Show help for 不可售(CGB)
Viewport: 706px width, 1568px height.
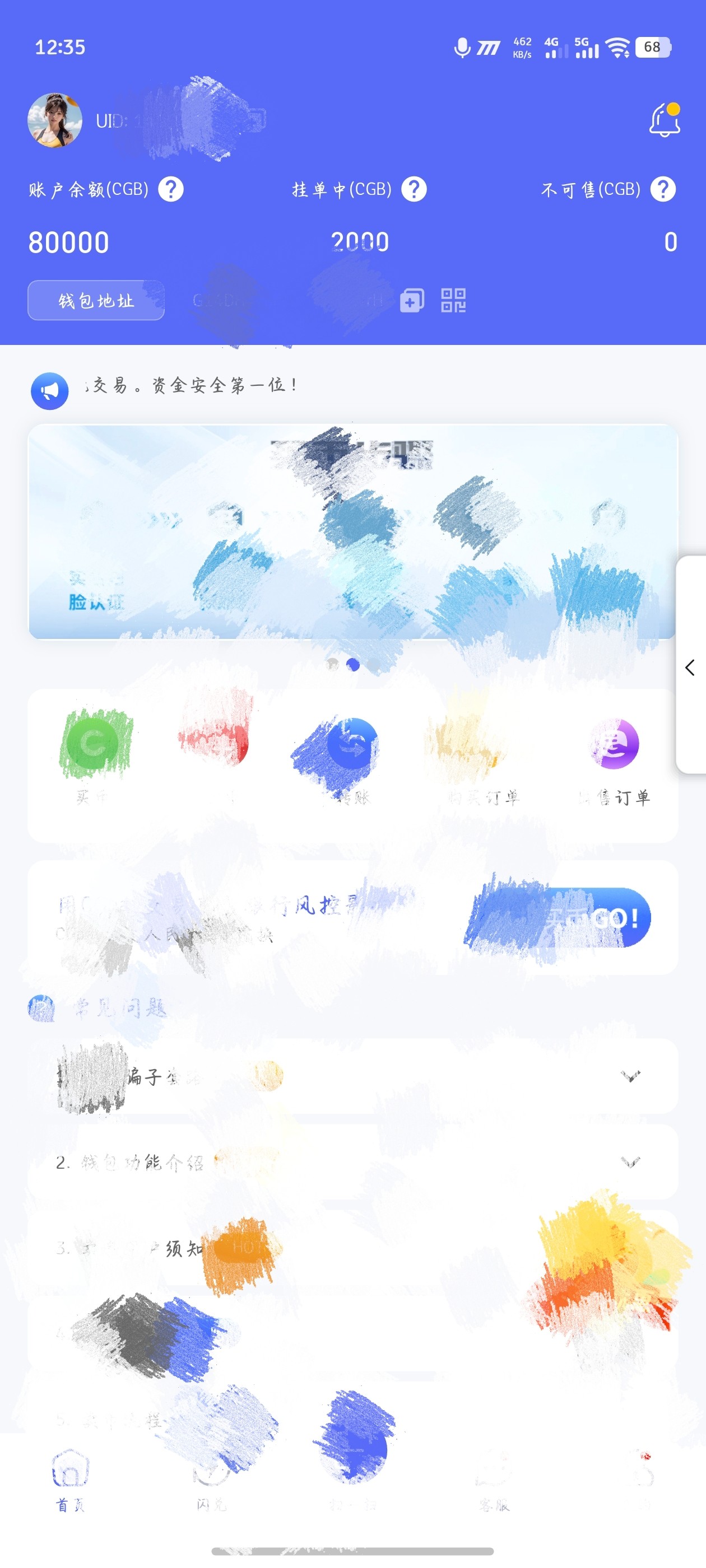coord(663,189)
